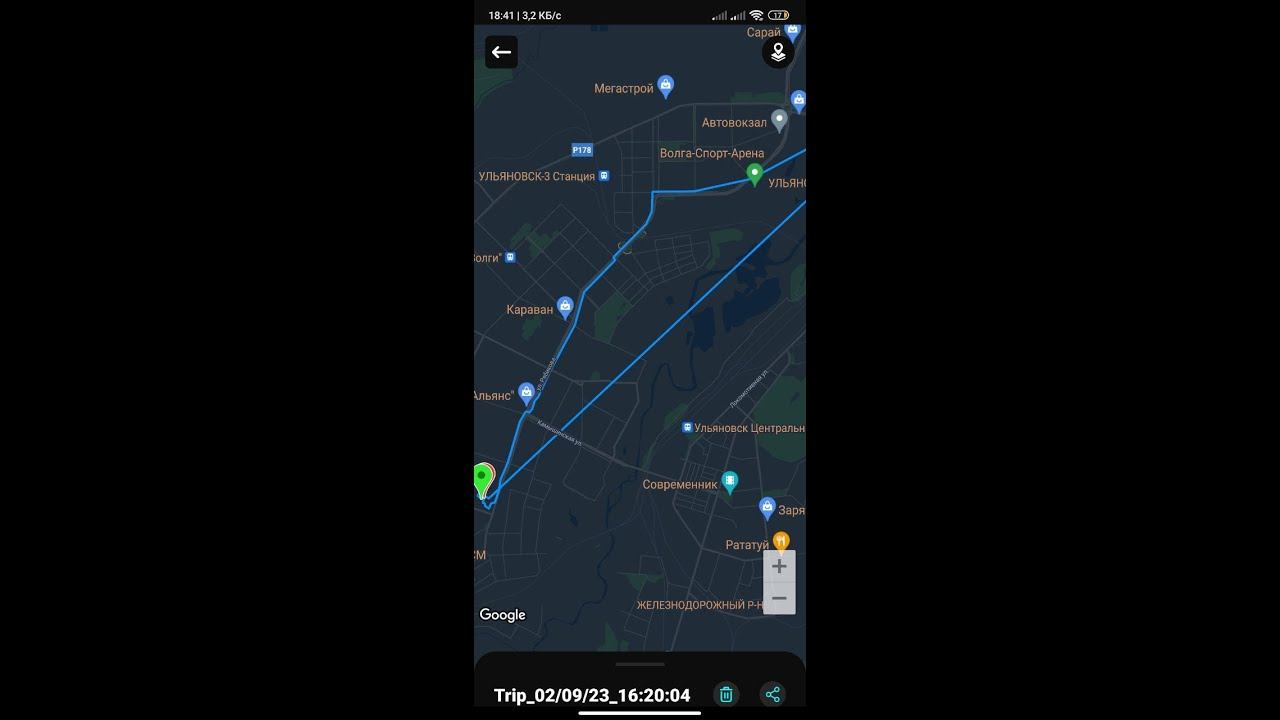
Task: Delete this trip with the trash icon
Action: tap(726, 694)
